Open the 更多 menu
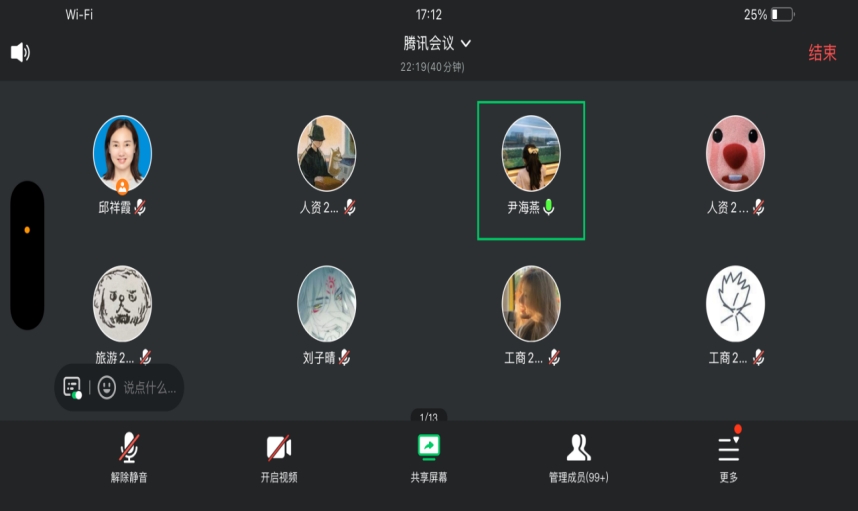Viewport: 858px width, 511px height. tap(729, 458)
